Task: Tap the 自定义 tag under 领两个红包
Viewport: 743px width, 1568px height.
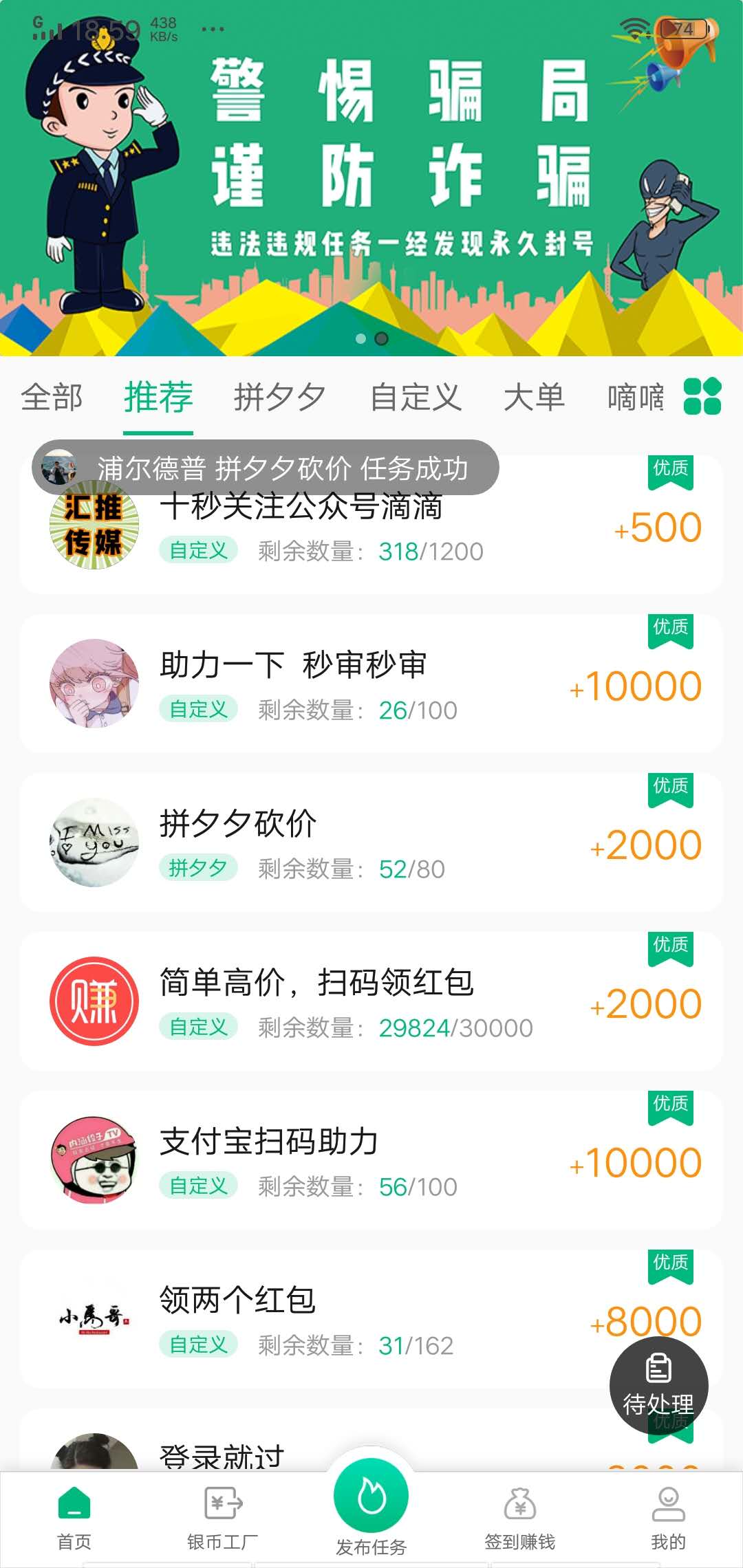Action: tap(198, 1342)
